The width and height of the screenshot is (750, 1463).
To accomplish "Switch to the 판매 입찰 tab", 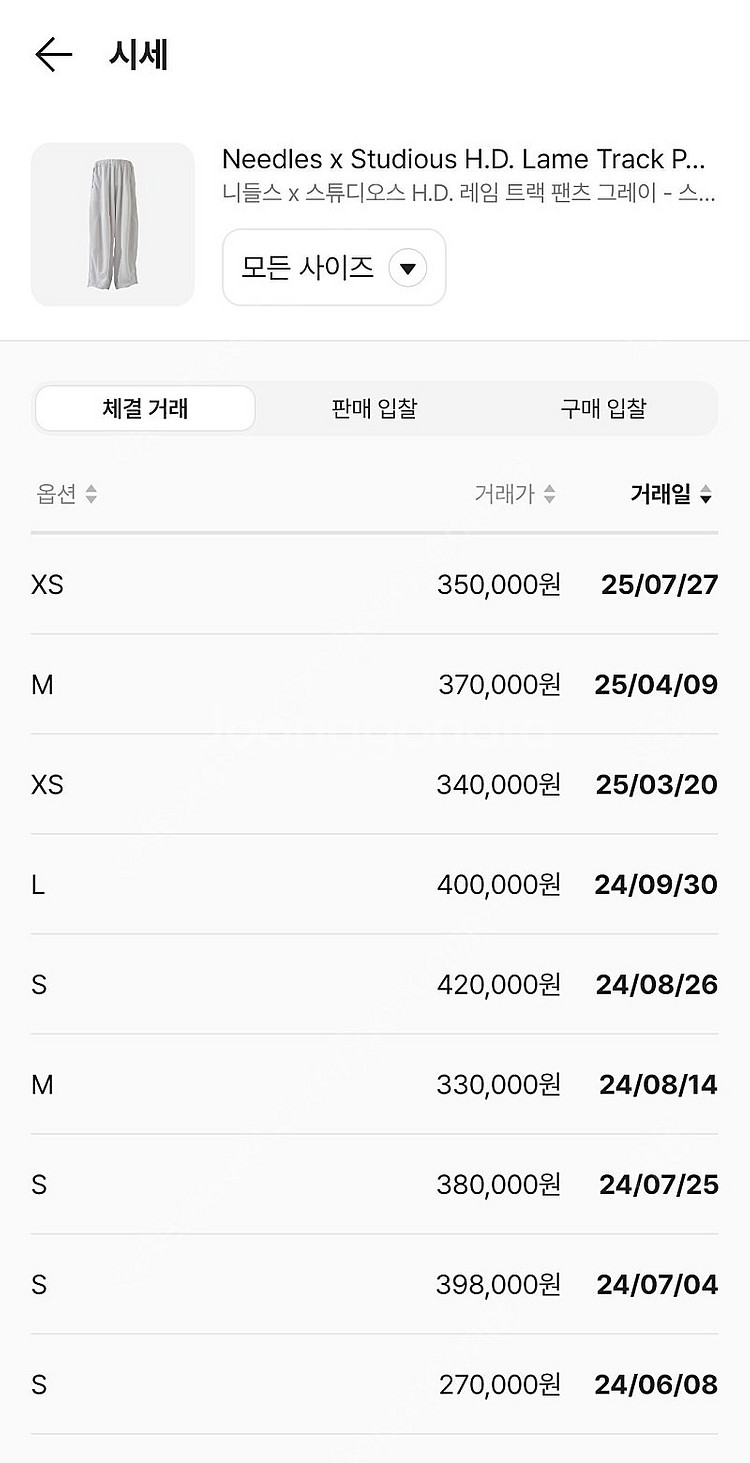I will [x=372, y=408].
